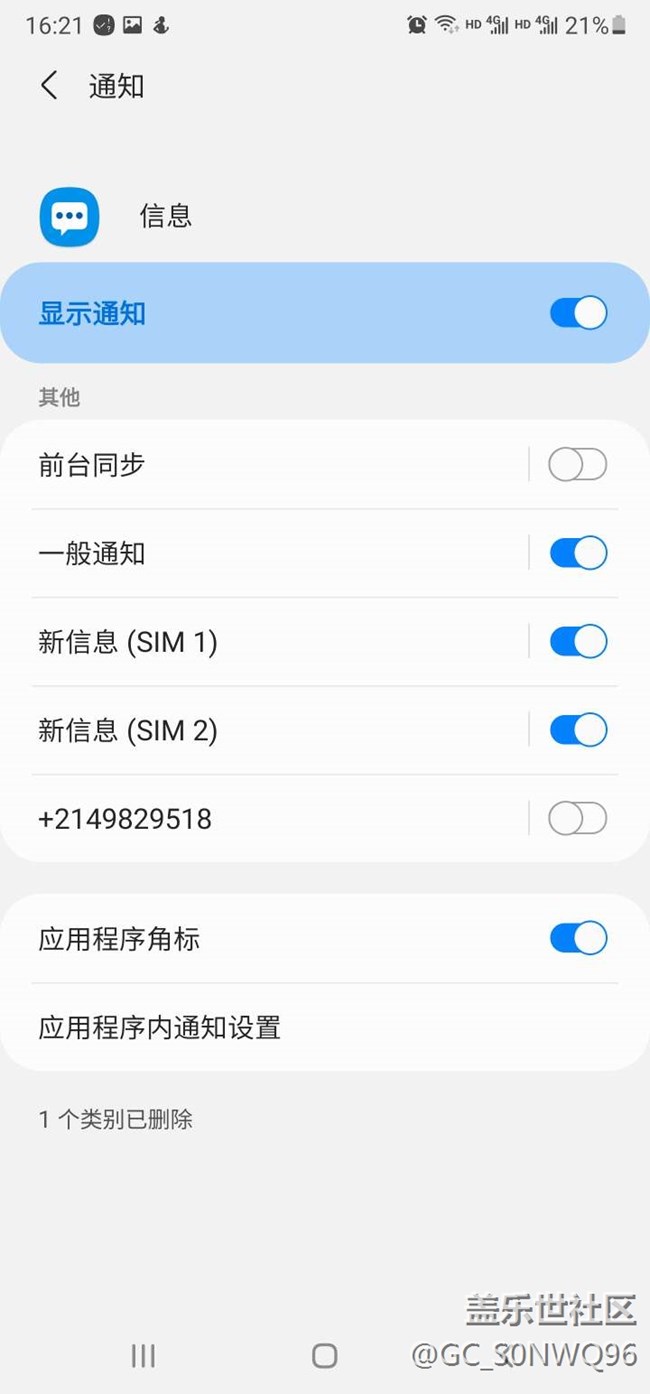Go back from the 通知 page
650x1394 pixels.
pyautogui.click(x=49, y=86)
